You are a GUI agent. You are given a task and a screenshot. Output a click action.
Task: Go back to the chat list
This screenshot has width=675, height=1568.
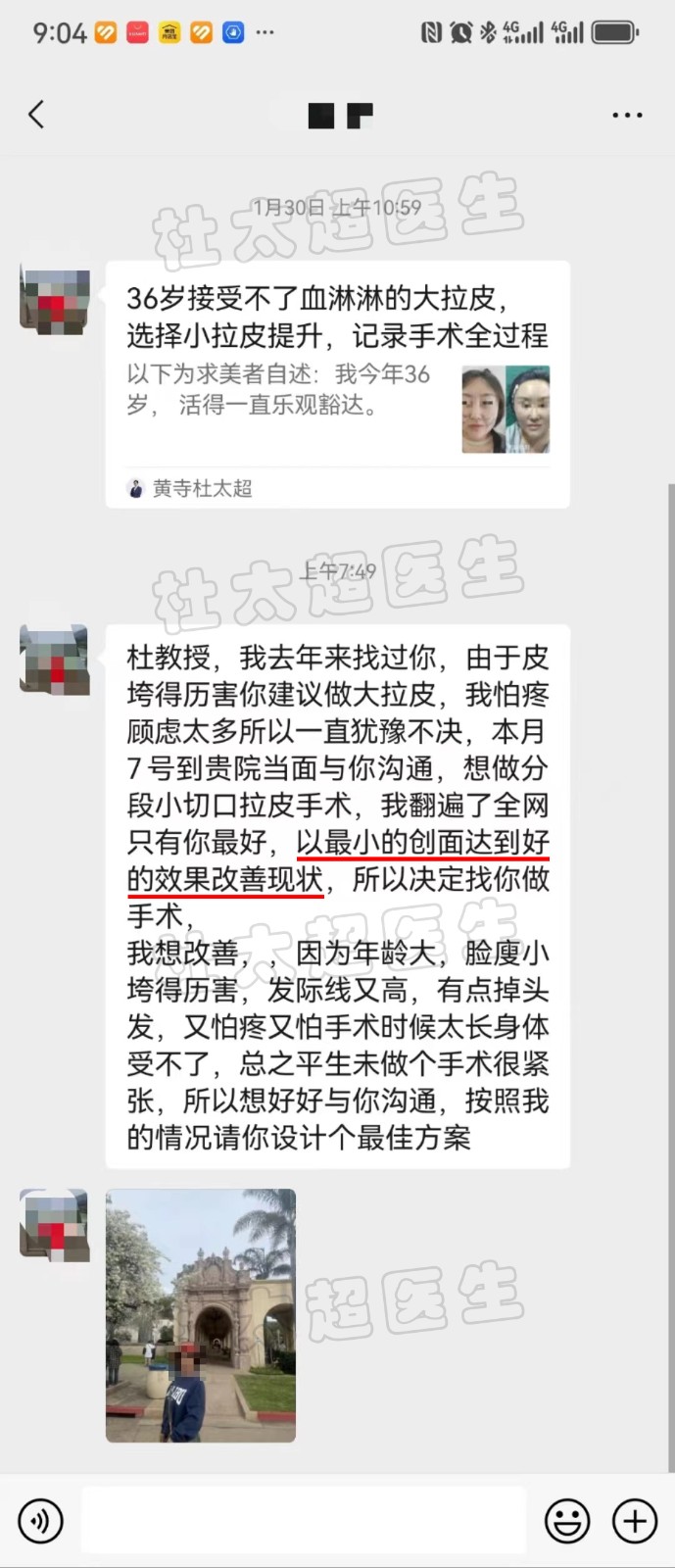click(36, 116)
